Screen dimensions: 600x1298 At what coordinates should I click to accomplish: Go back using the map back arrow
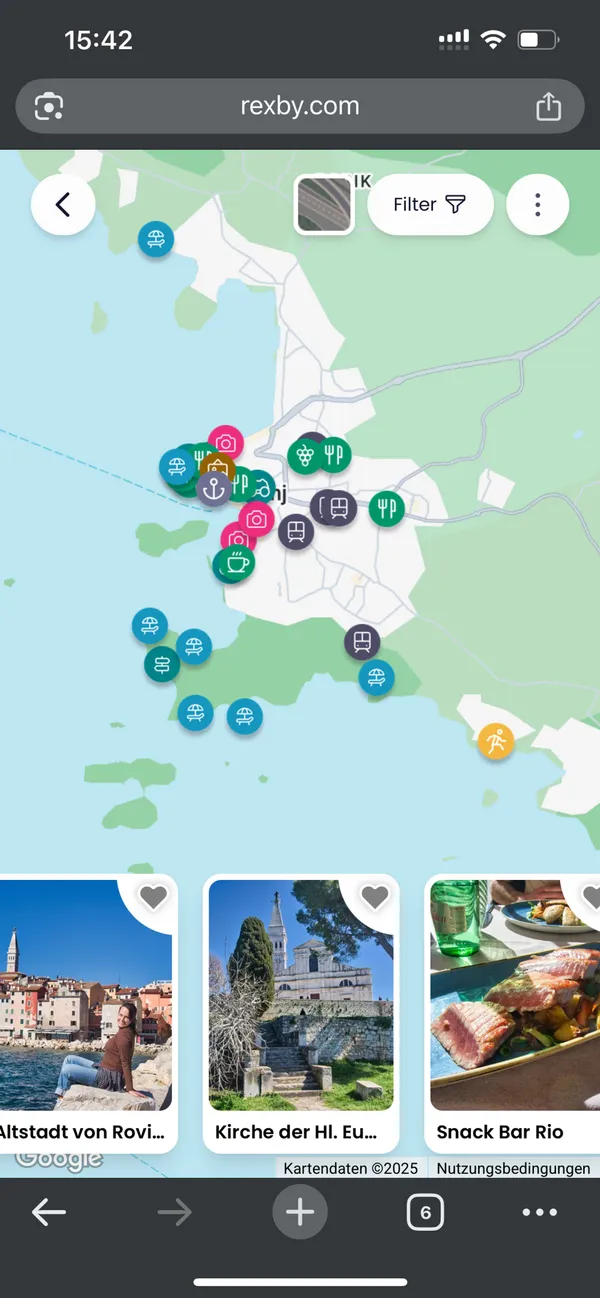click(63, 205)
